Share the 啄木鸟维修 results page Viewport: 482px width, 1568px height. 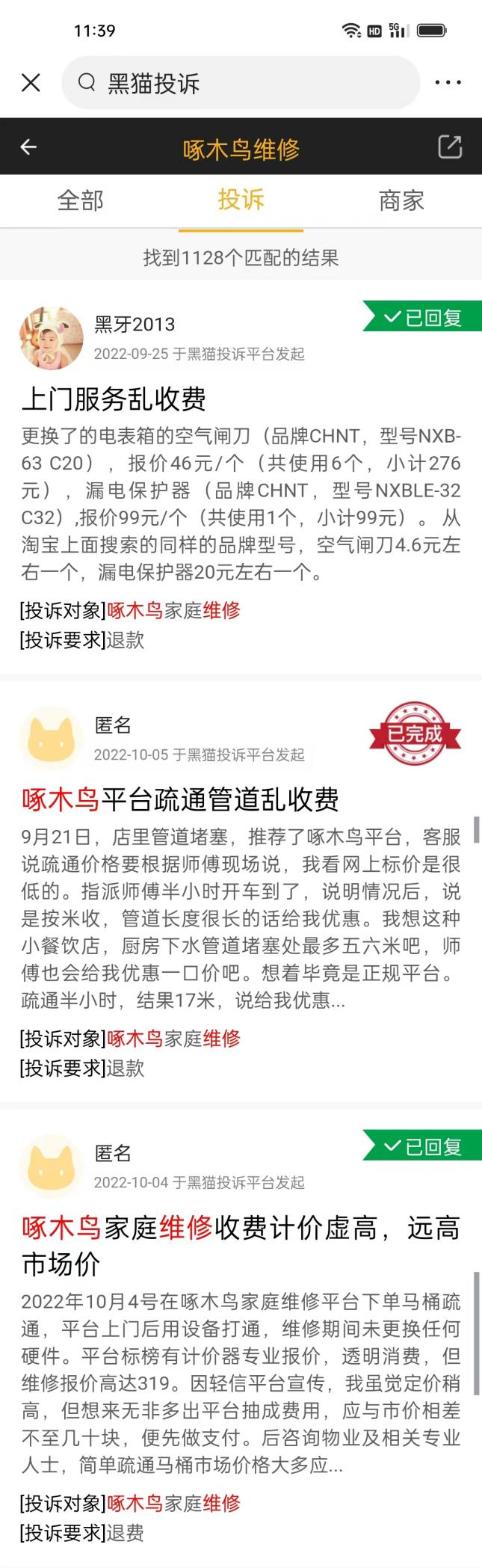click(449, 147)
